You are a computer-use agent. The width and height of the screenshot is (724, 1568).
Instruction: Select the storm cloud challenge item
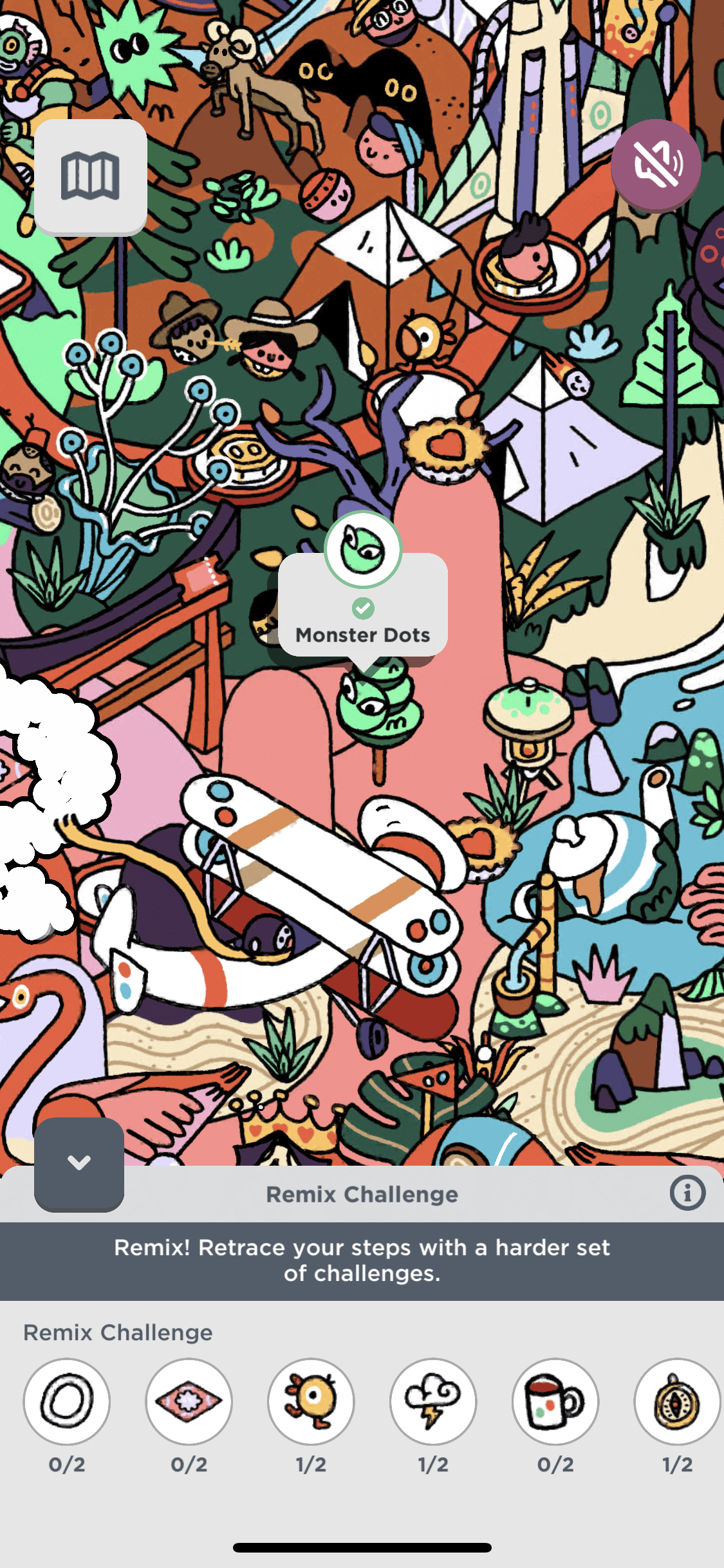pyautogui.click(x=433, y=1401)
